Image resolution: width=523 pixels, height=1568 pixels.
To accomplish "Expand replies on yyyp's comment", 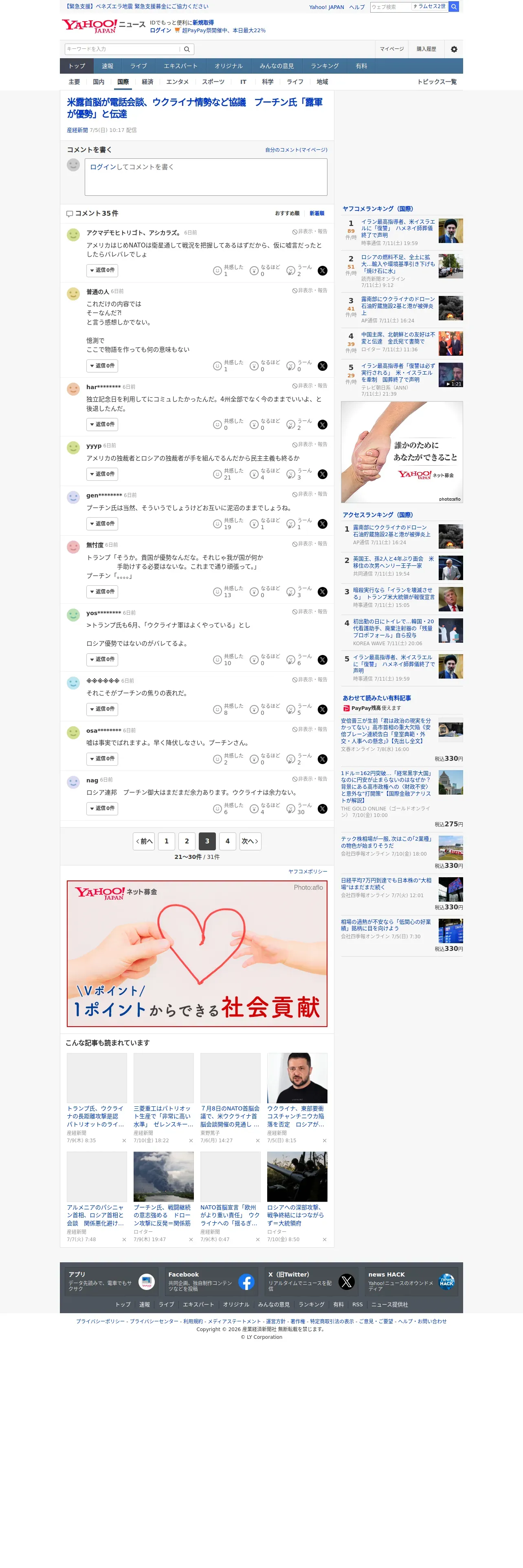I will click(x=102, y=474).
